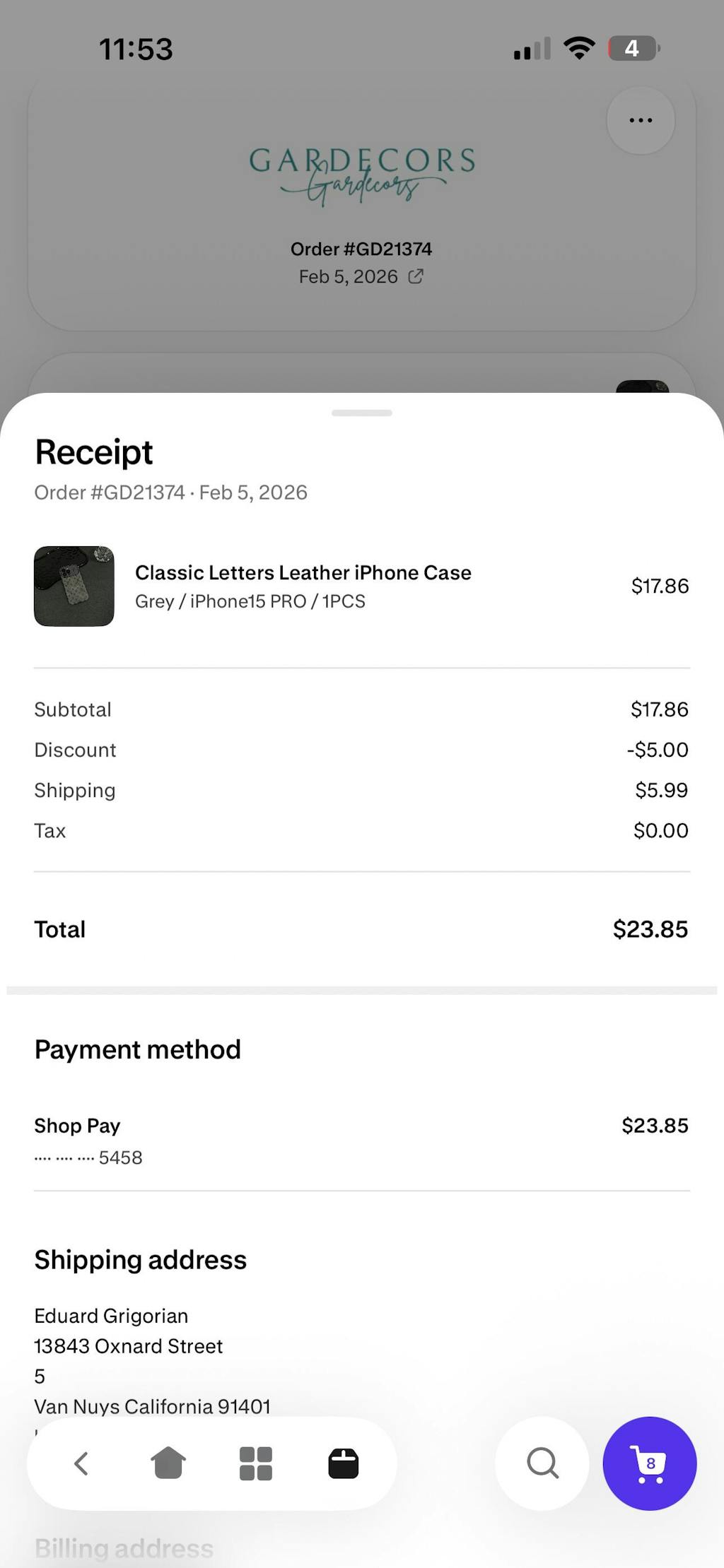Go back with the arrow
The image size is (724, 1568).
[x=81, y=1463]
